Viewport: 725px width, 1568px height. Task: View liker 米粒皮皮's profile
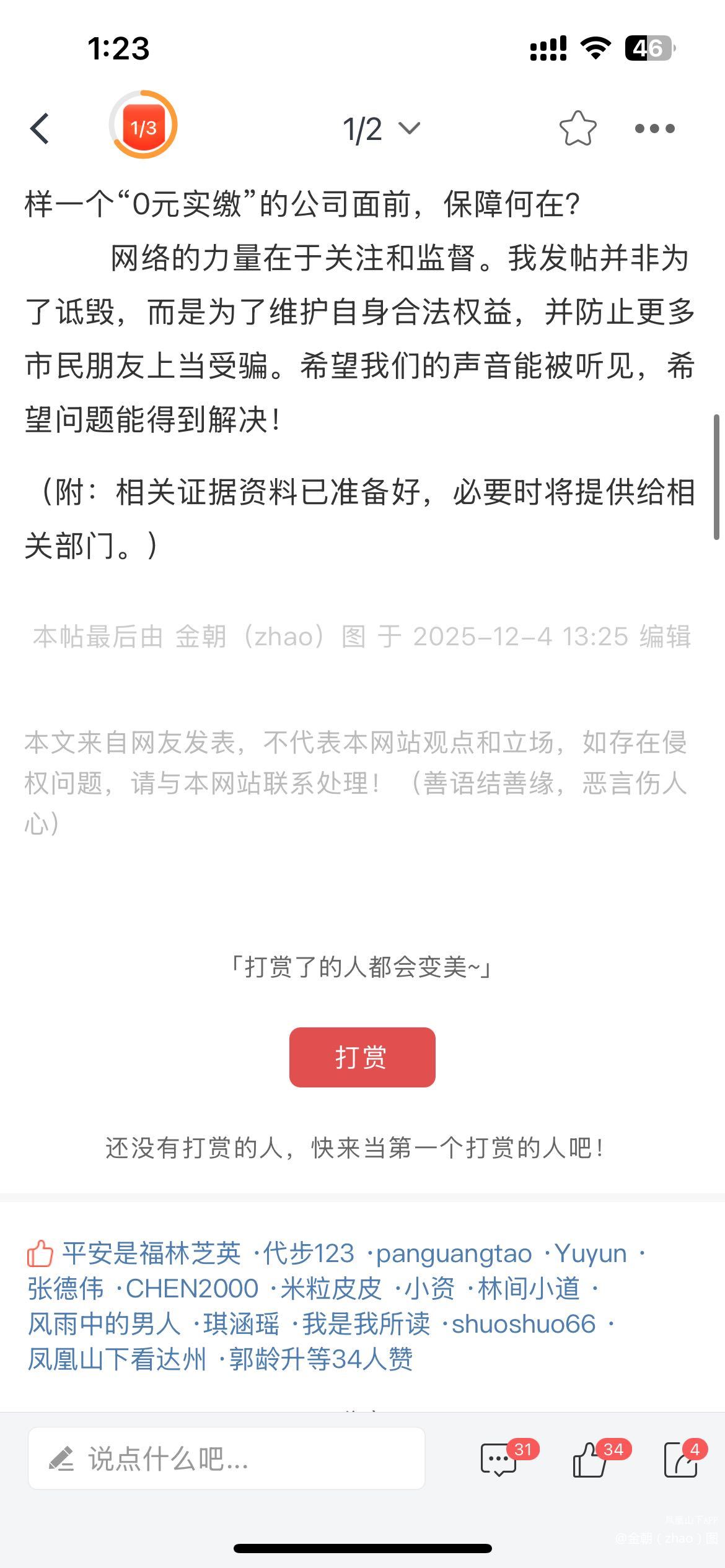click(331, 1288)
